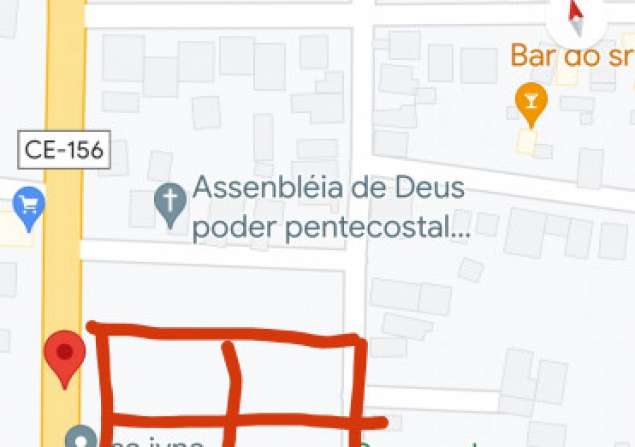Select the Bar do sr place marker

coord(531,101)
